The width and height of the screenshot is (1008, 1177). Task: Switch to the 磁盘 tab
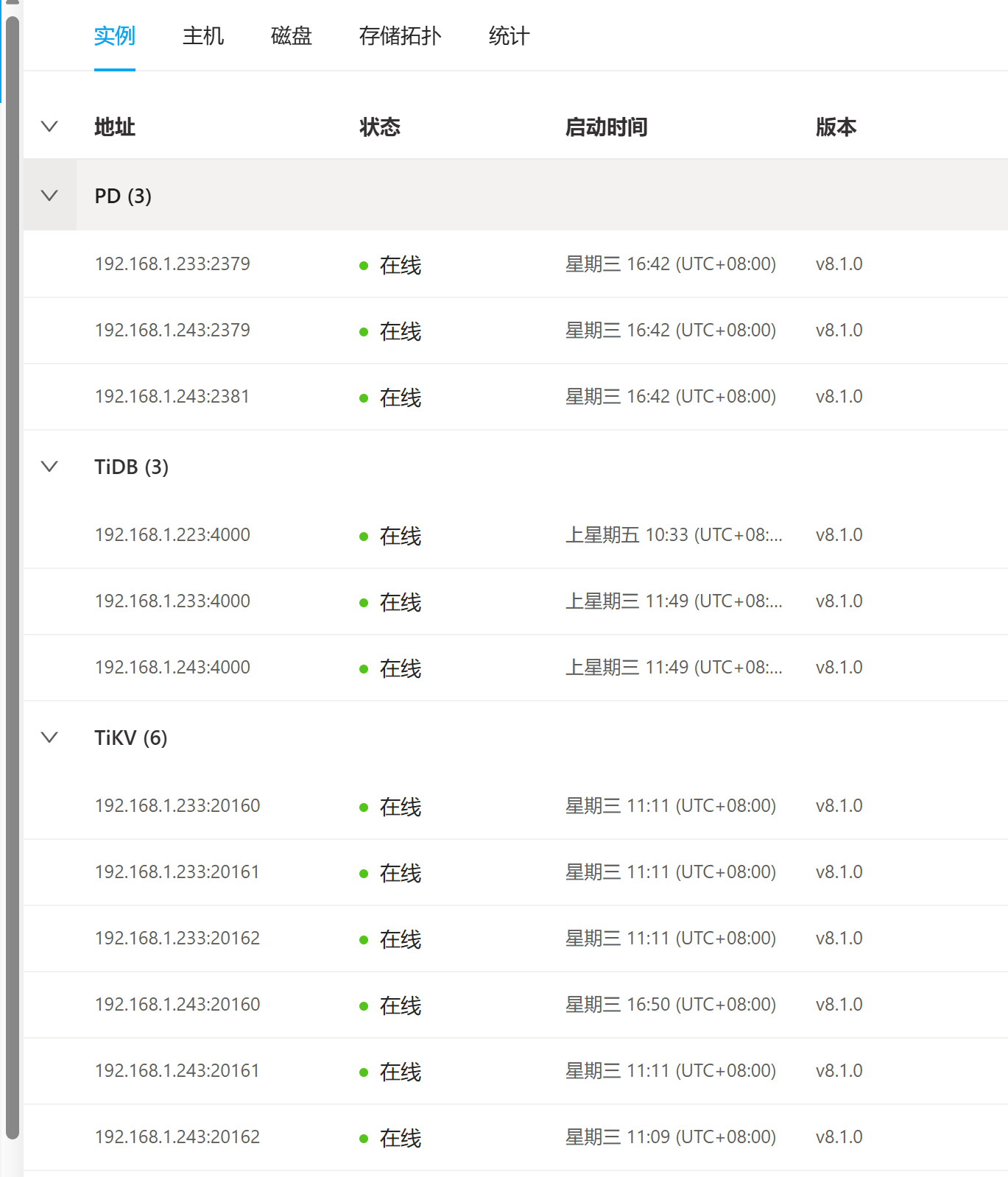click(x=291, y=36)
